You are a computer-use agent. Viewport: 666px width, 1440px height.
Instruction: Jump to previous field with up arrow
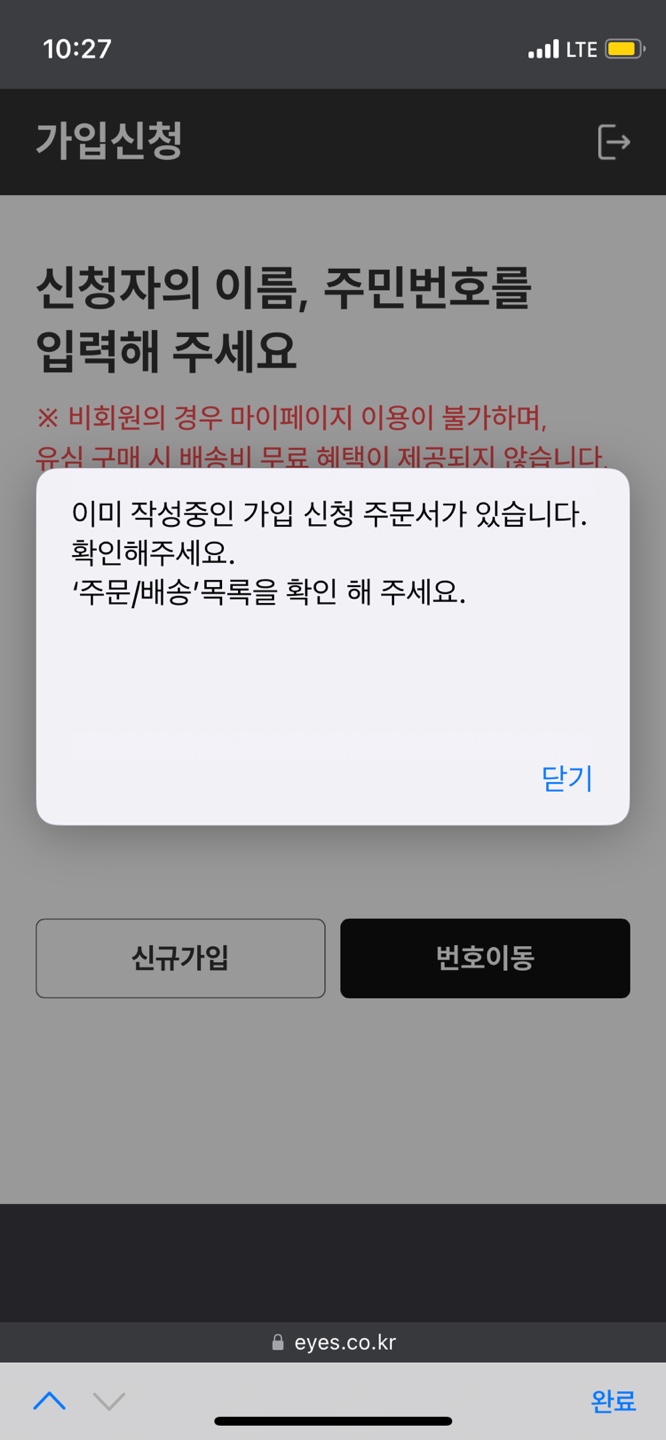49,1401
